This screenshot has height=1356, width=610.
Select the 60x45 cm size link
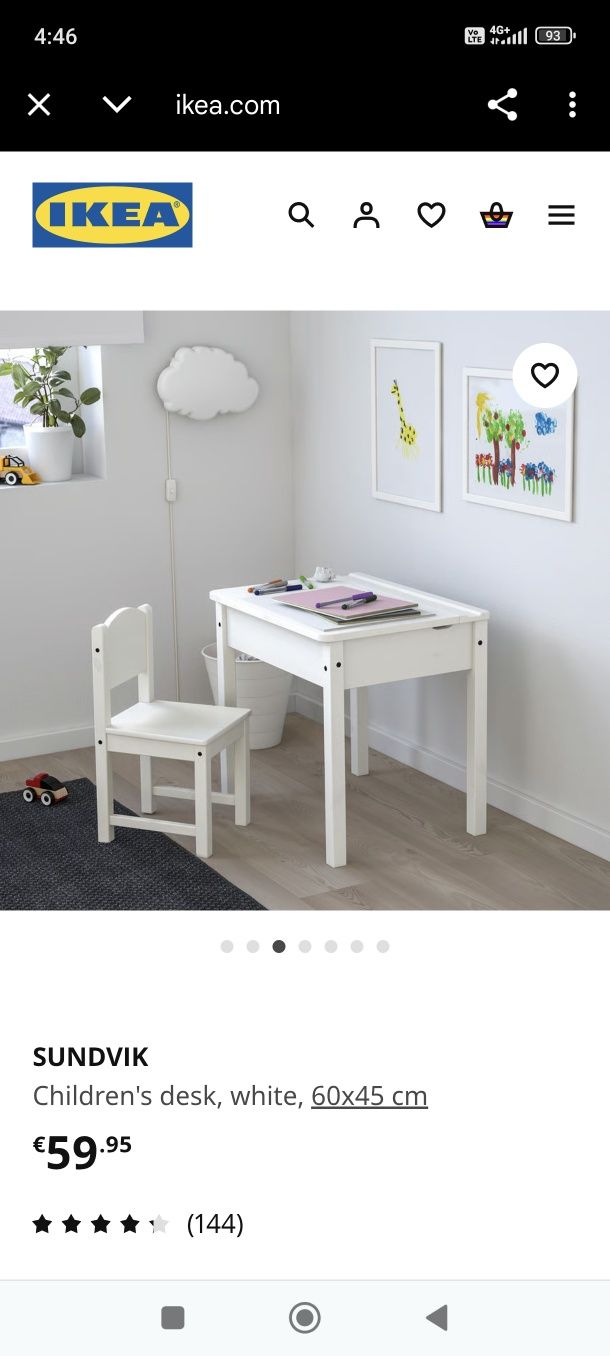click(369, 1096)
